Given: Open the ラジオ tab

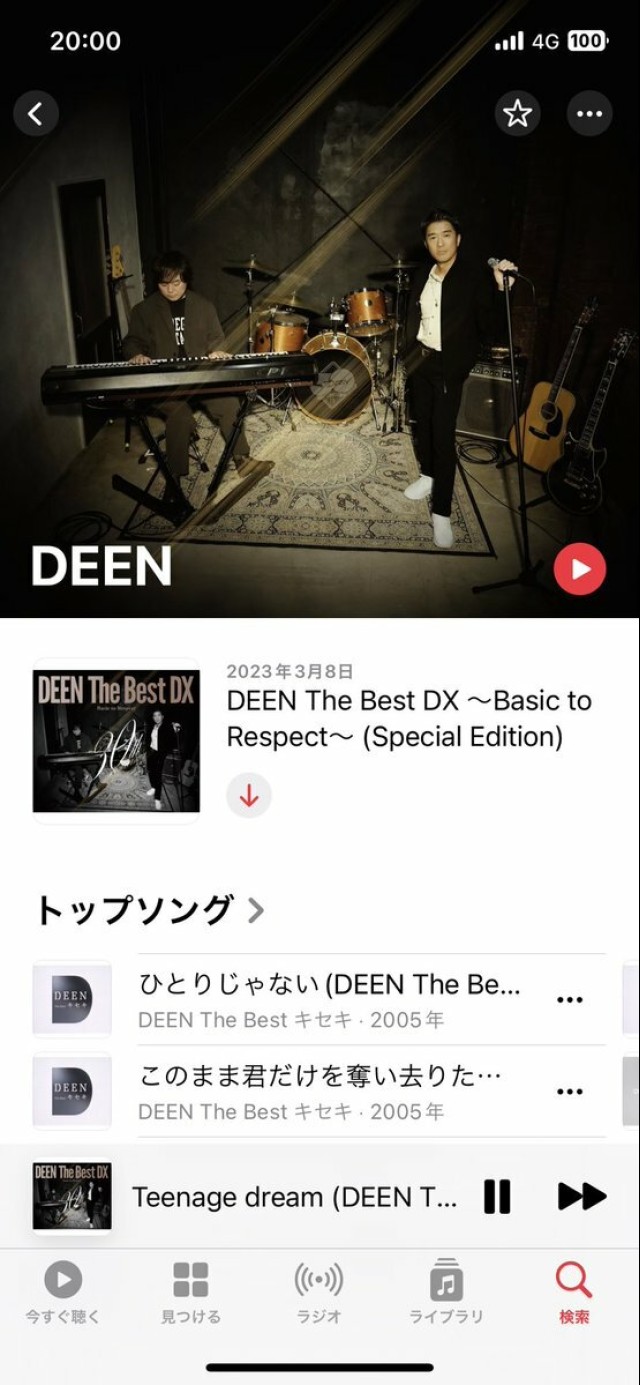Looking at the screenshot, I should pos(318,1292).
